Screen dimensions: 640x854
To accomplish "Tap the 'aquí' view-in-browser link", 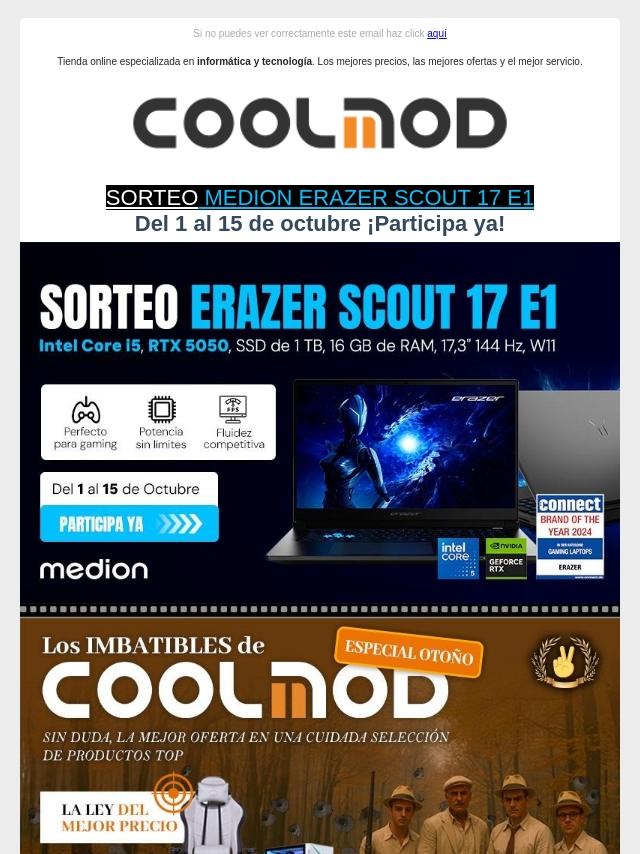I will point(436,33).
